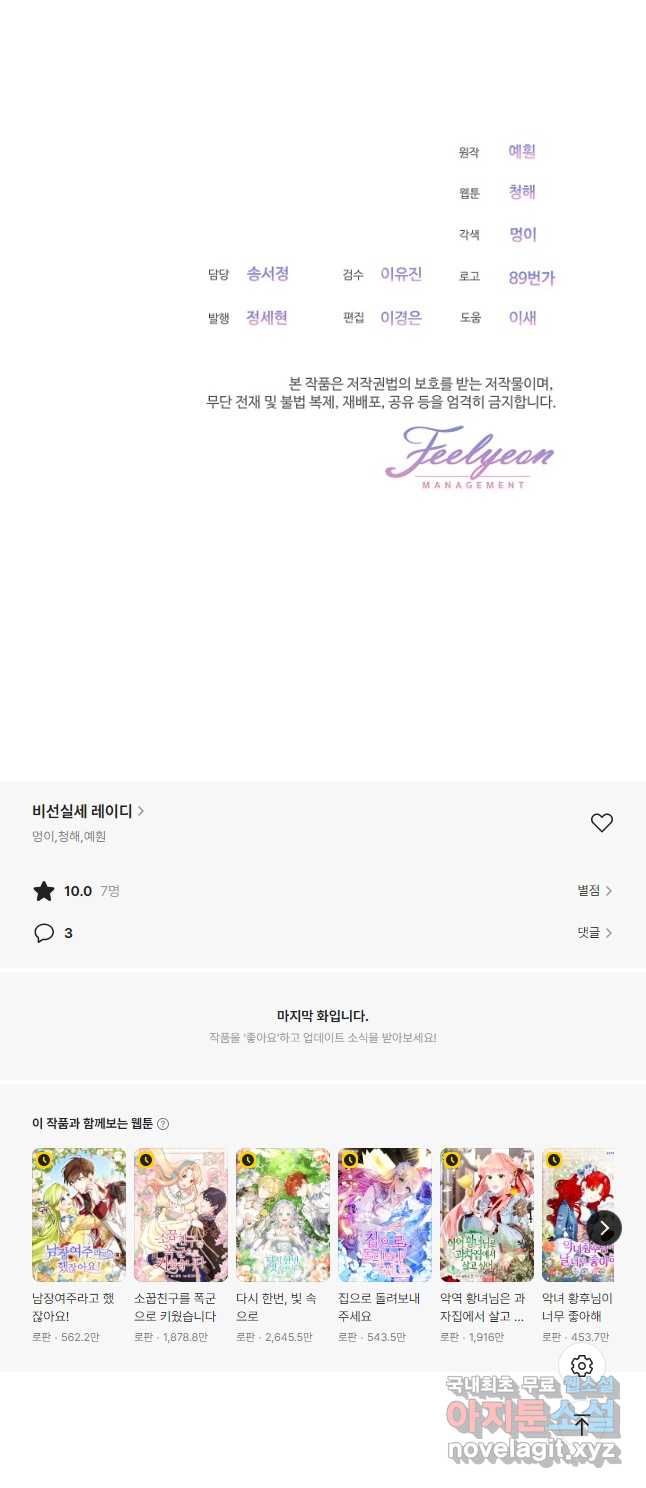Open the viewer settings gear
The image size is (646, 1488).
pos(582,1366)
